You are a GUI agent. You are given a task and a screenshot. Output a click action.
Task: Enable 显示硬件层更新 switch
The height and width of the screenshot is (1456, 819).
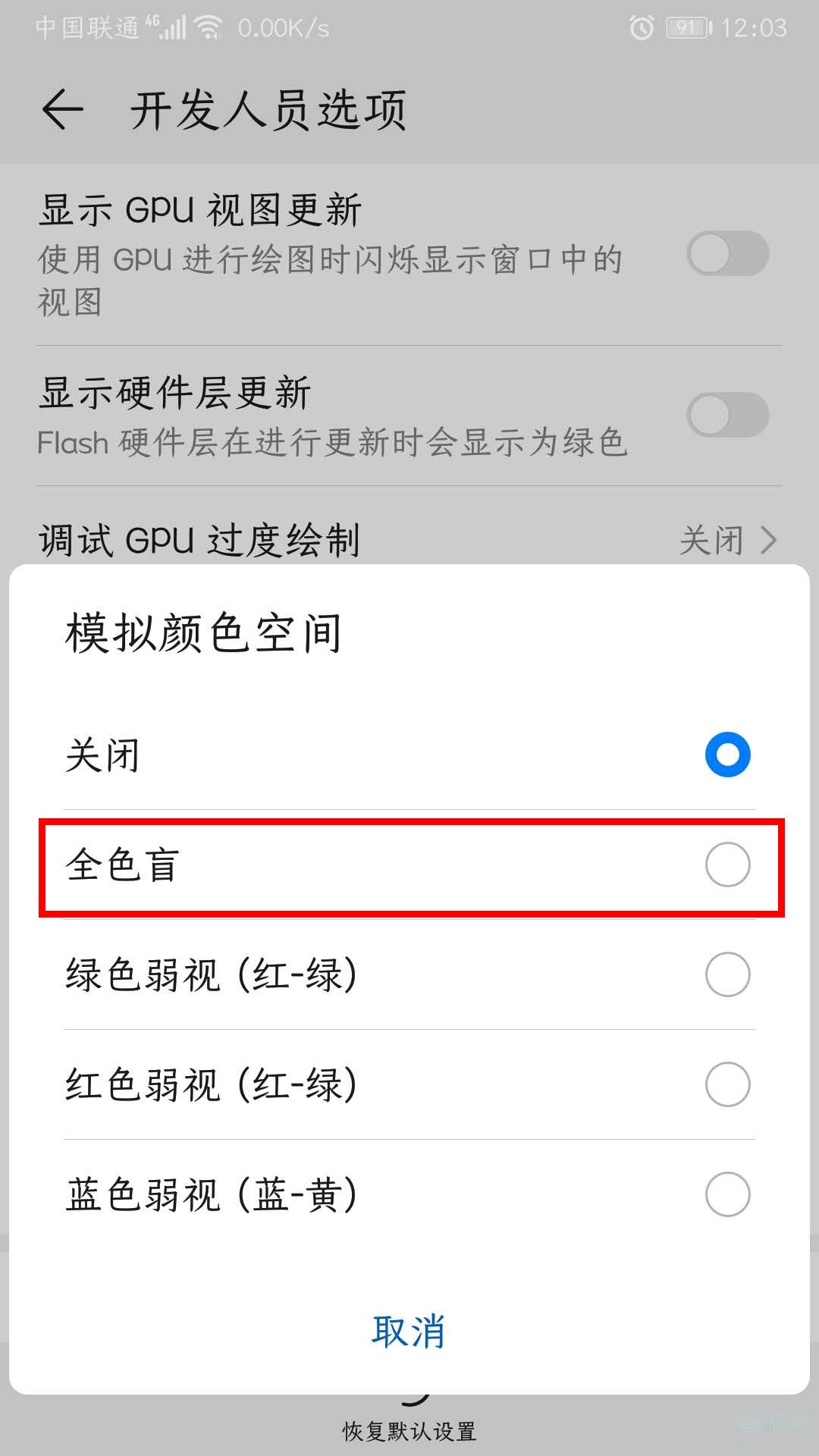(x=727, y=416)
